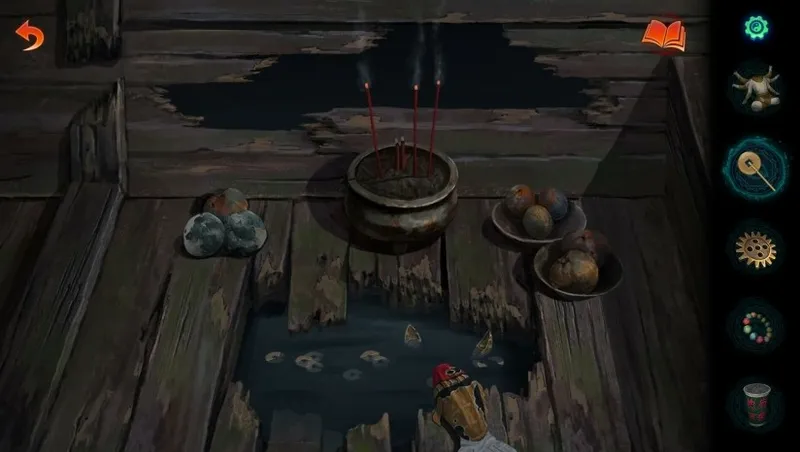Select the bead bracelet inventory item
Viewport: 800px width, 452px height.
756,326
